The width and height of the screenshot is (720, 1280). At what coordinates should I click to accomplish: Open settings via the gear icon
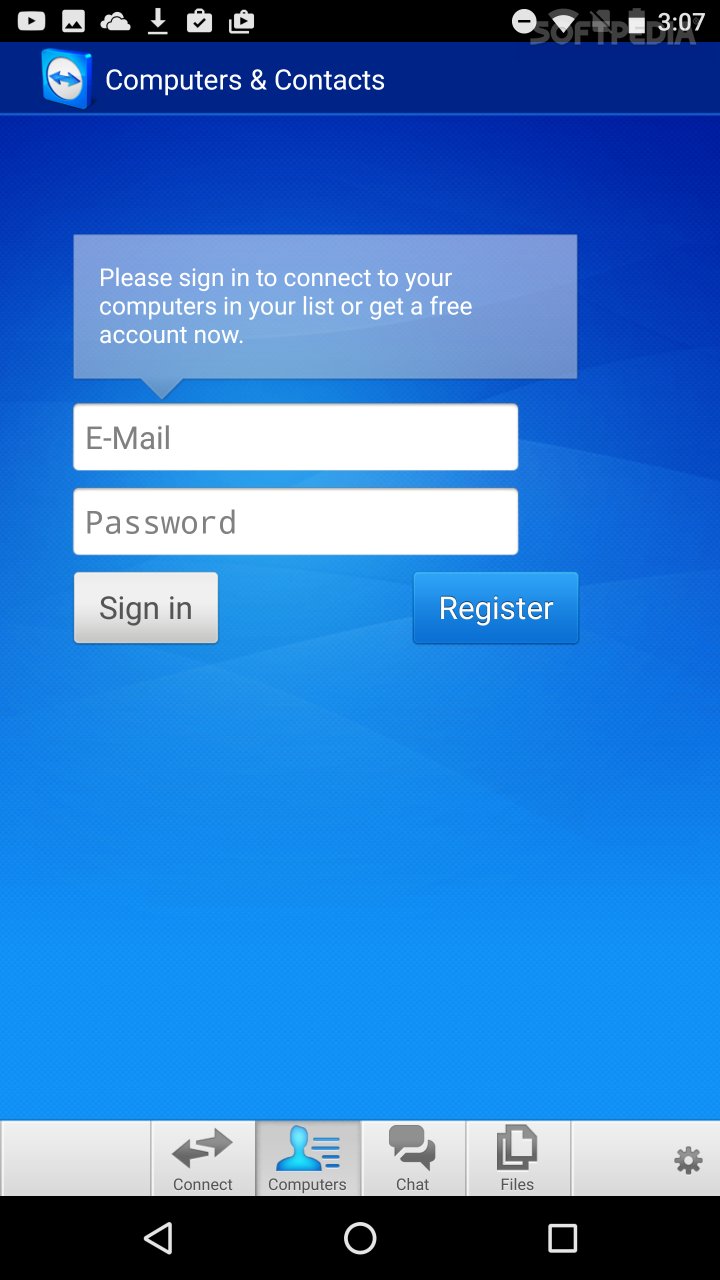tap(688, 1160)
